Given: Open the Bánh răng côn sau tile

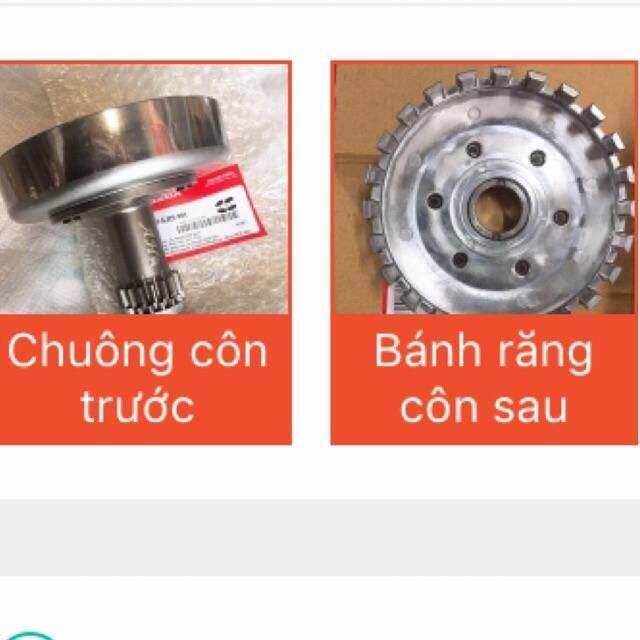Looking at the screenshot, I should (x=483, y=255).
